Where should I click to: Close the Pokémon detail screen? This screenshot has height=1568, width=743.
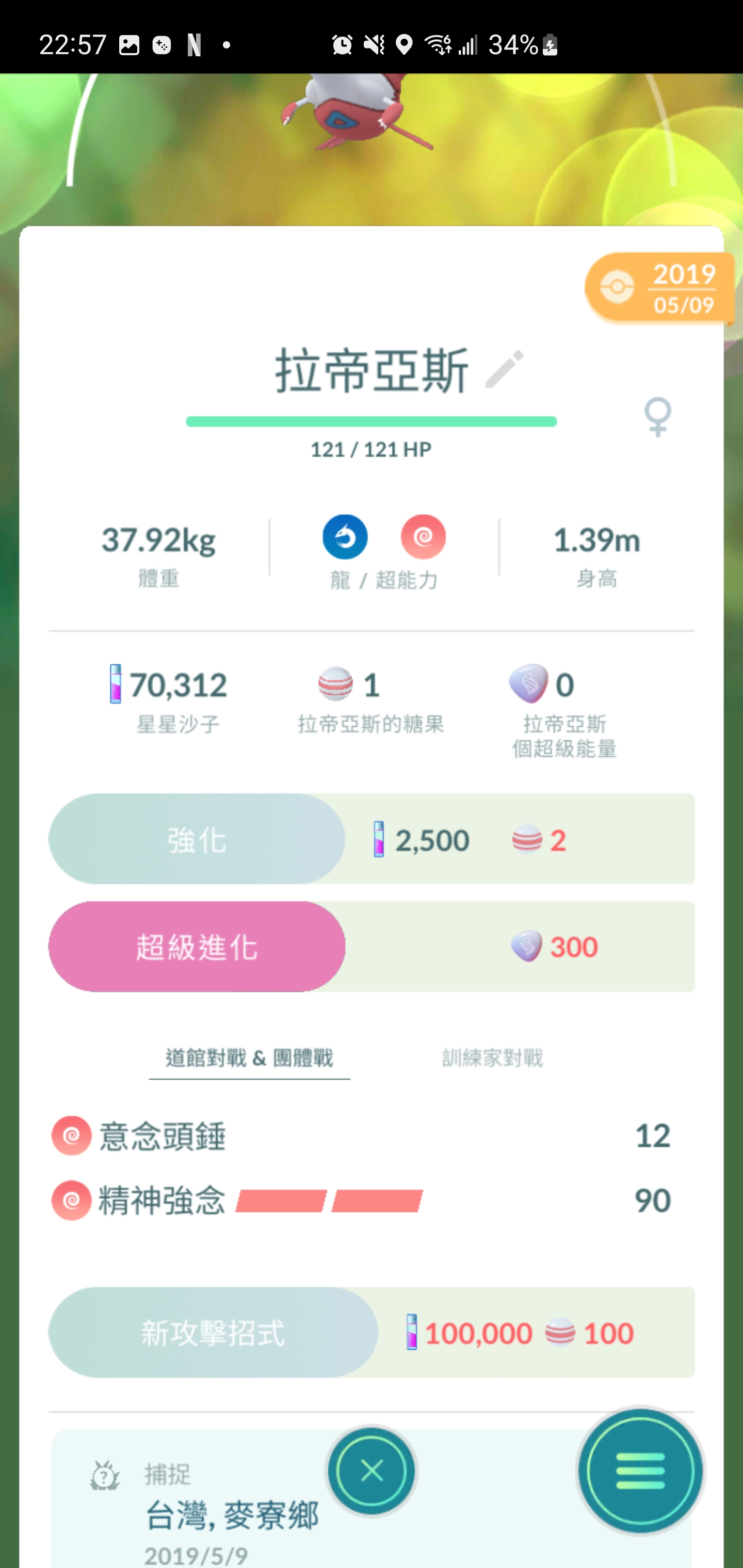pos(372,1471)
